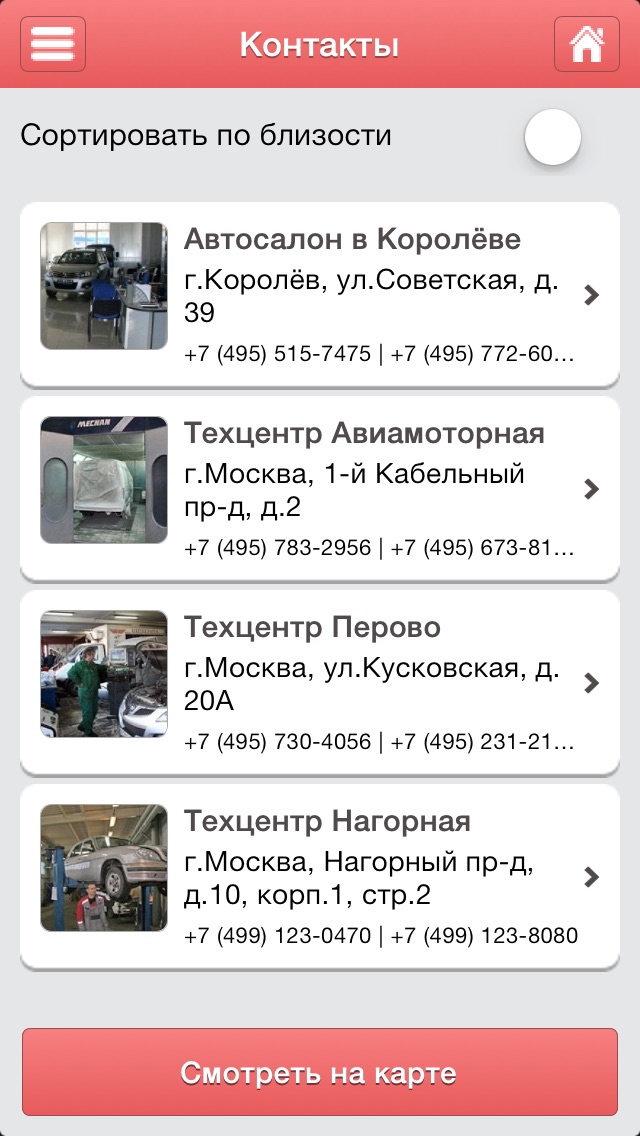Open Автосалон в Королёве contact

(320, 294)
